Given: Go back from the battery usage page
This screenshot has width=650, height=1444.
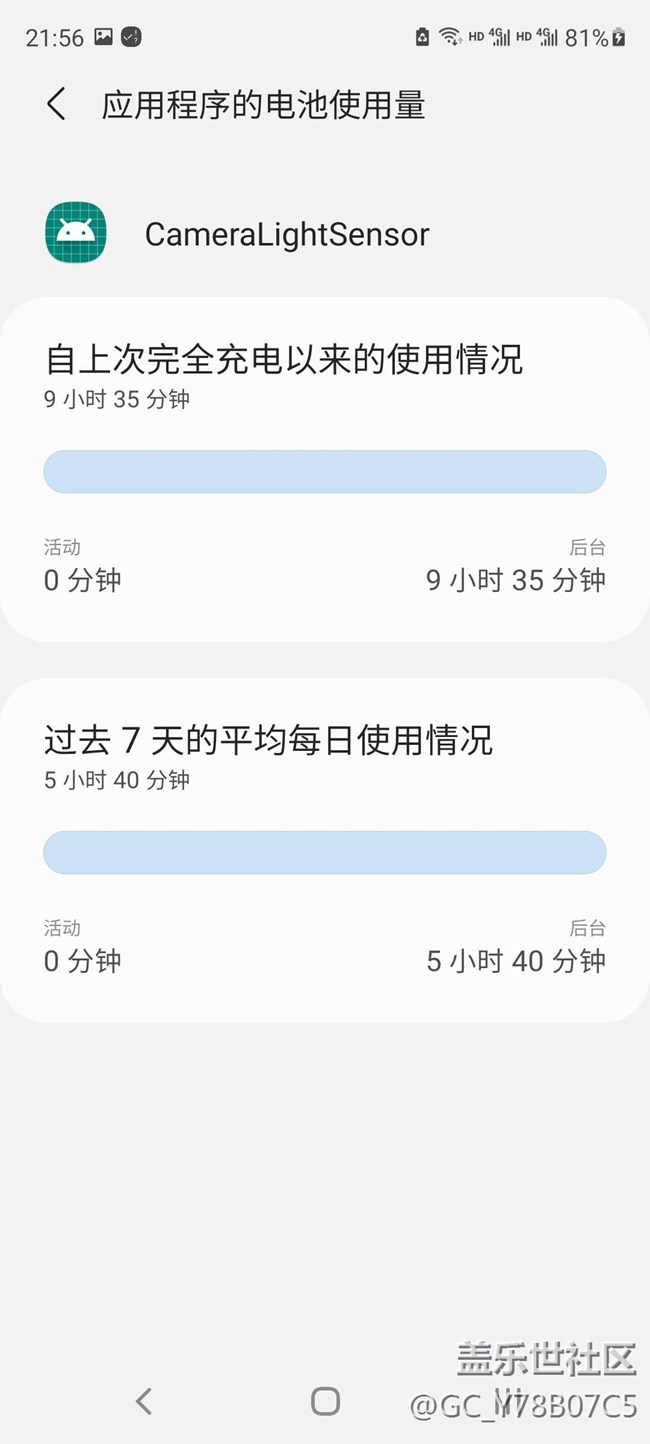Looking at the screenshot, I should 57,104.
